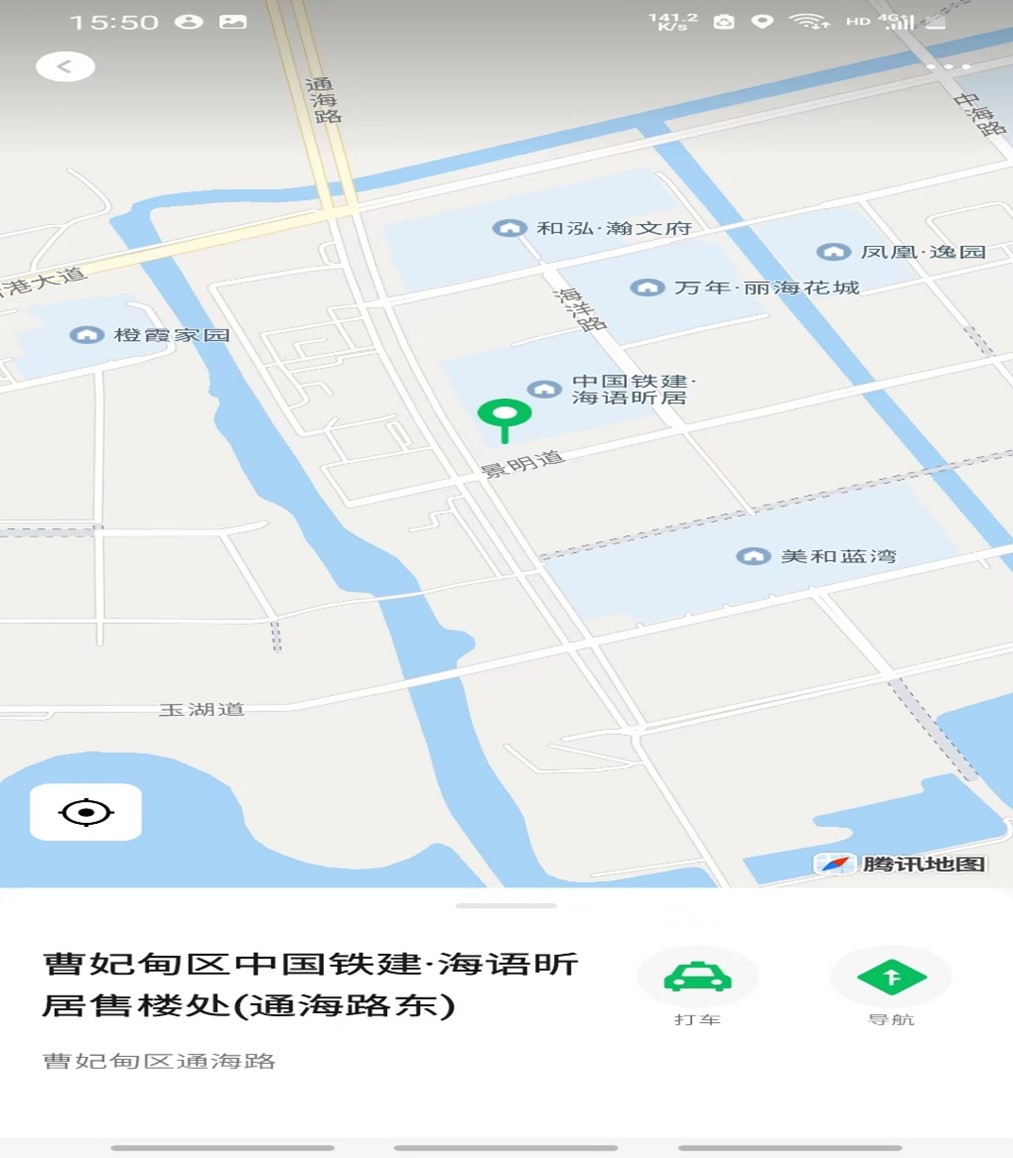Select the 橙霞家园 map marker

click(x=86, y=336)
